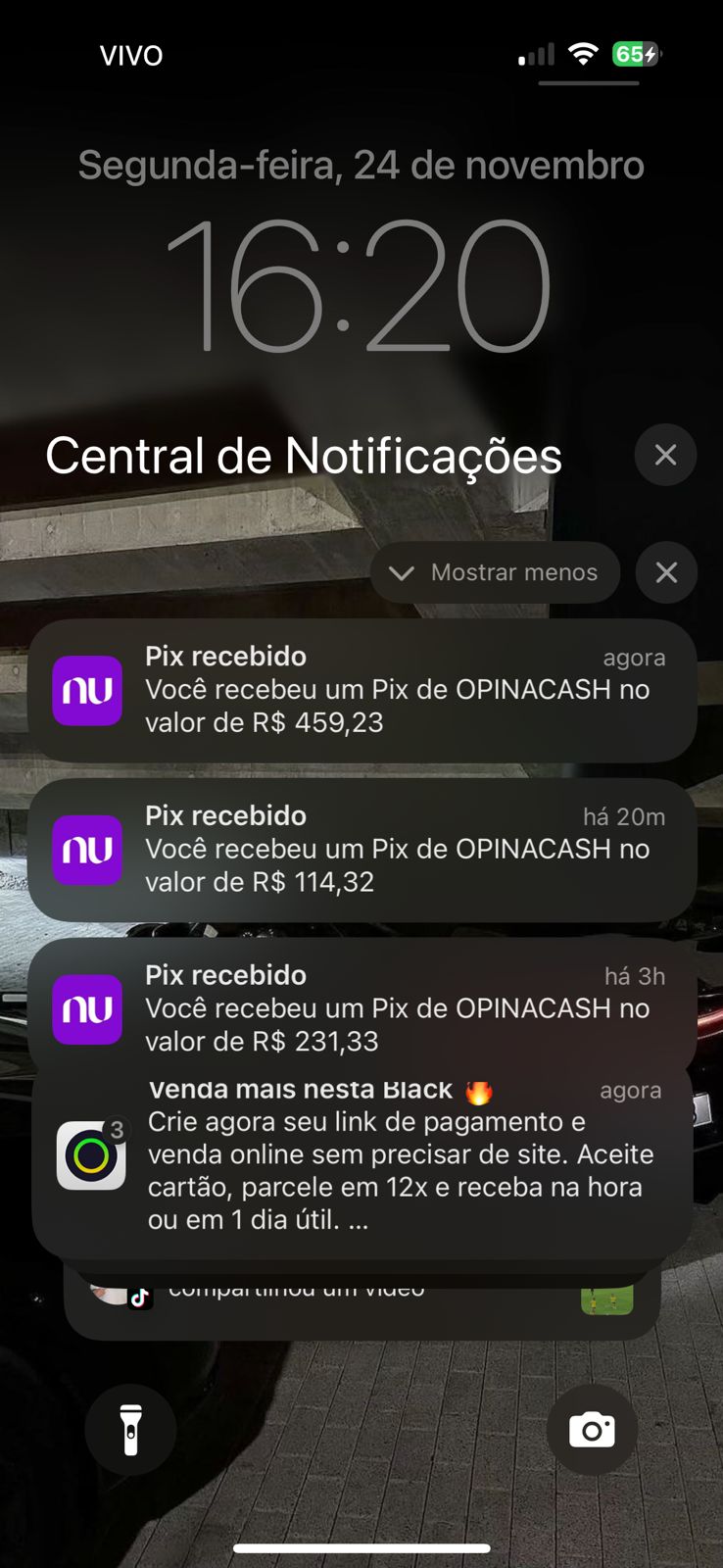Clear all notifications in Central de Notificações
This screenshot has width=723, height=1568.
pyautogui.click(x=665, y=454)
